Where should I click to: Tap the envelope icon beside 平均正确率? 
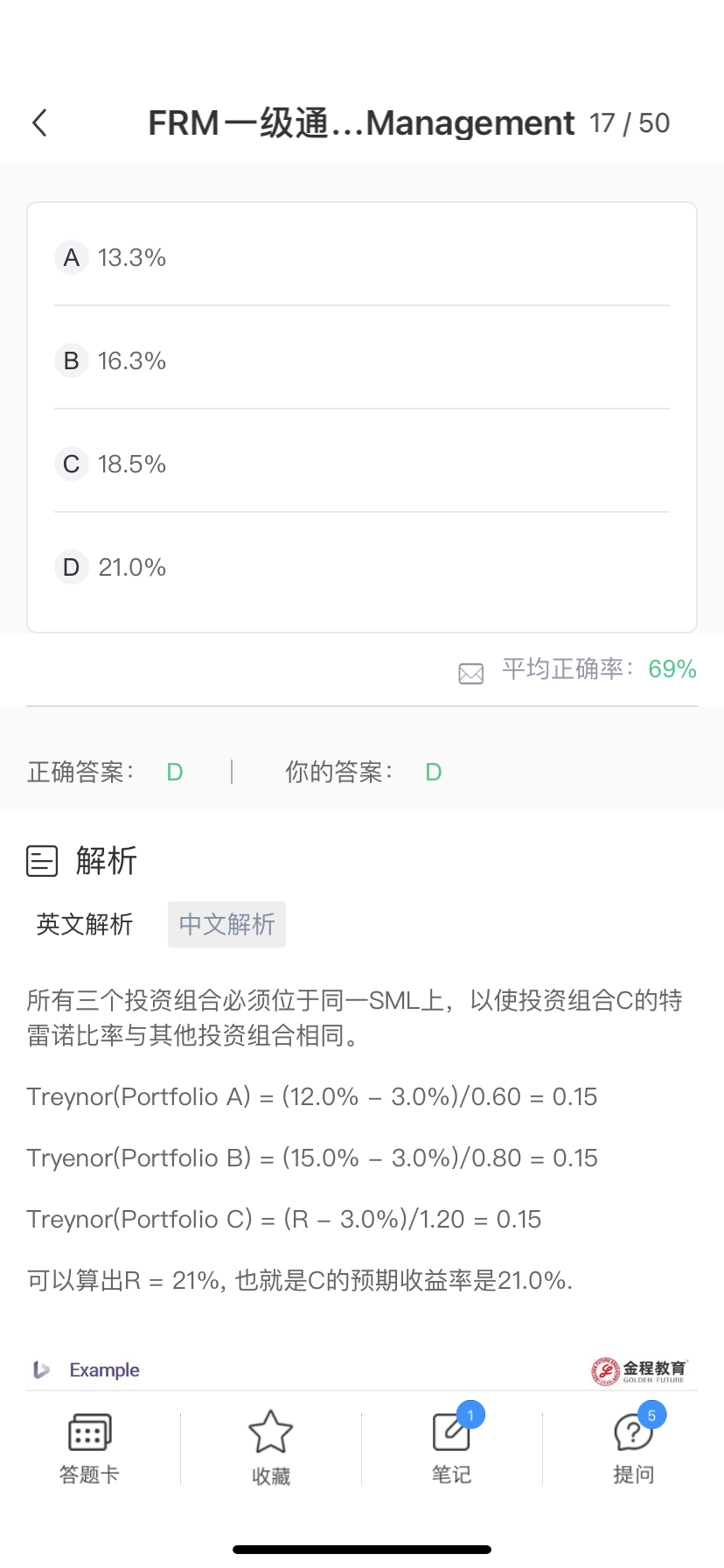pos(470,673)
